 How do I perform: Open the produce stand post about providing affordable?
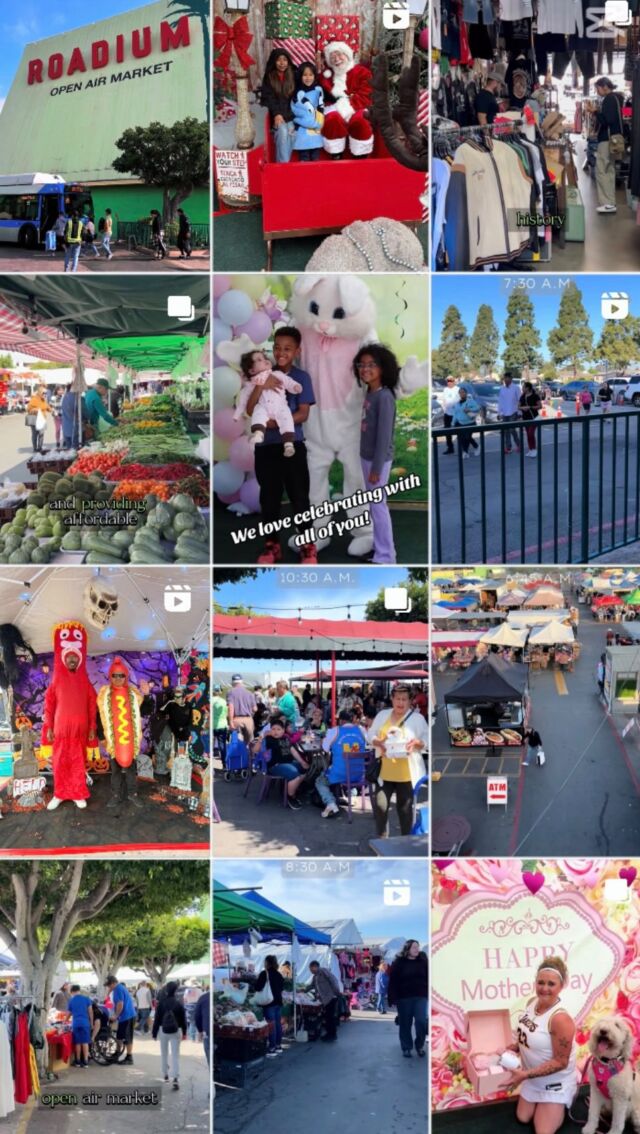(x=104, y=420)
